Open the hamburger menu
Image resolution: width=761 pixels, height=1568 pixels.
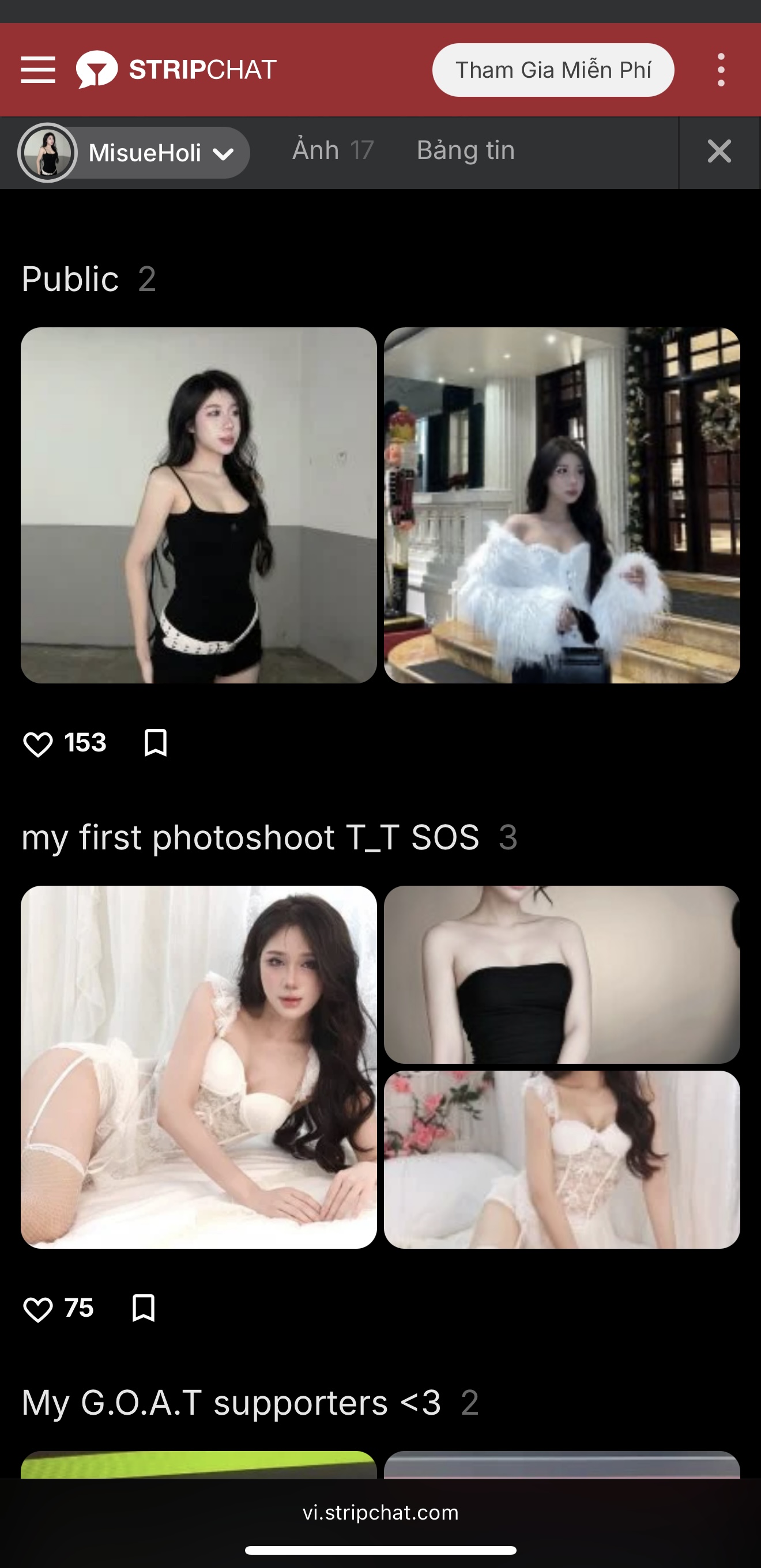tap(37, 69)
